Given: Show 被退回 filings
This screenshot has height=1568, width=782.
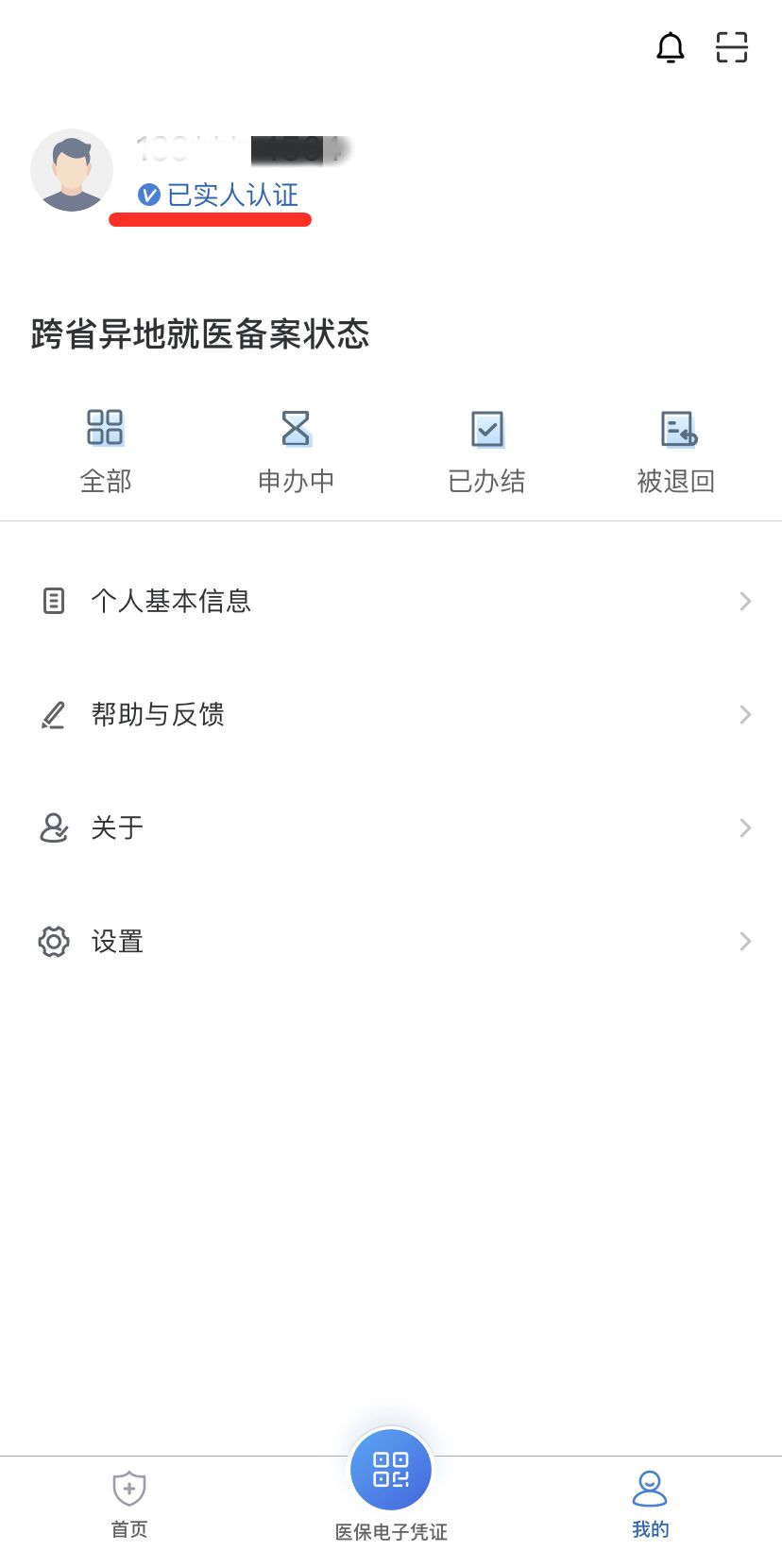Looking at the screenshot, I should [x=676, y=452].
